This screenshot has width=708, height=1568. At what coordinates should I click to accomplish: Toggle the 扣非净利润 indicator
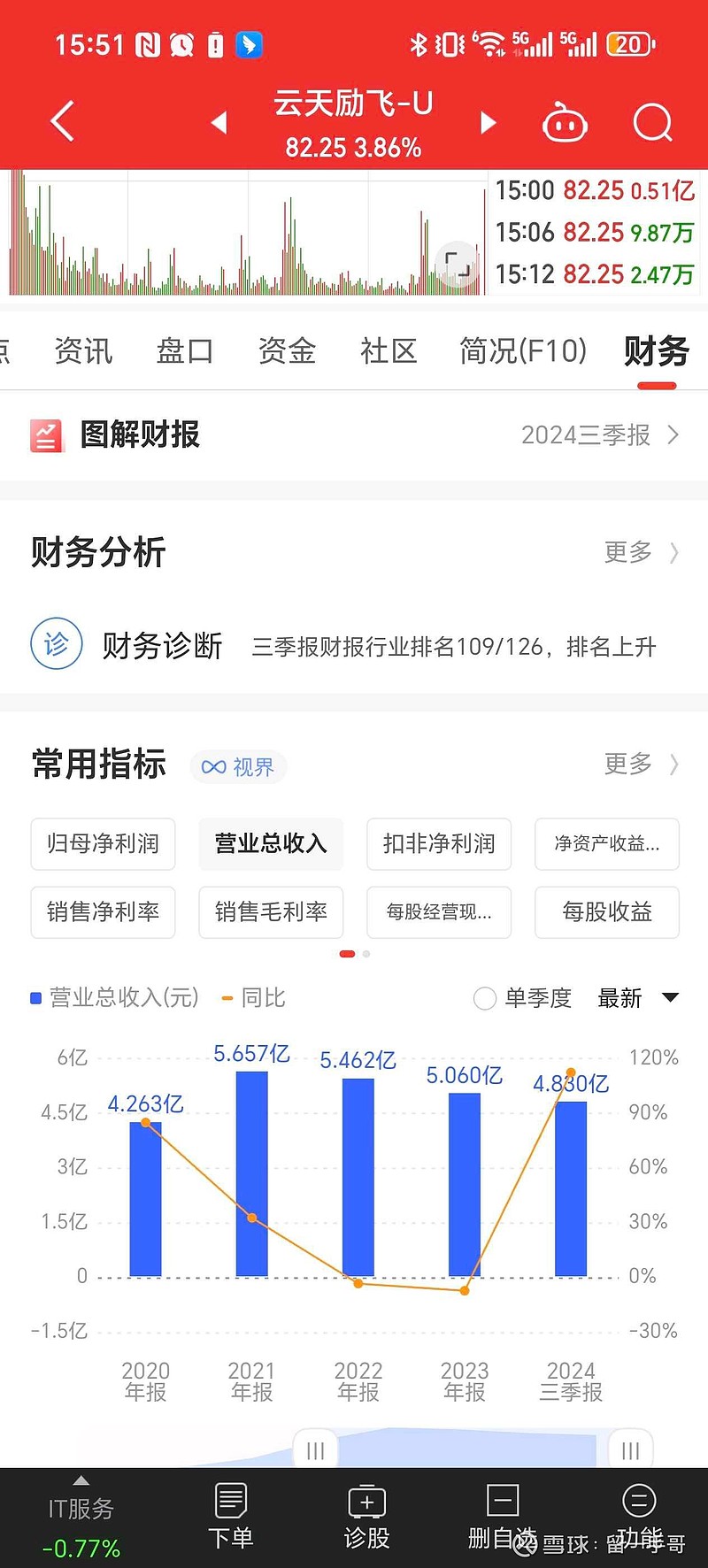(438, 844)
